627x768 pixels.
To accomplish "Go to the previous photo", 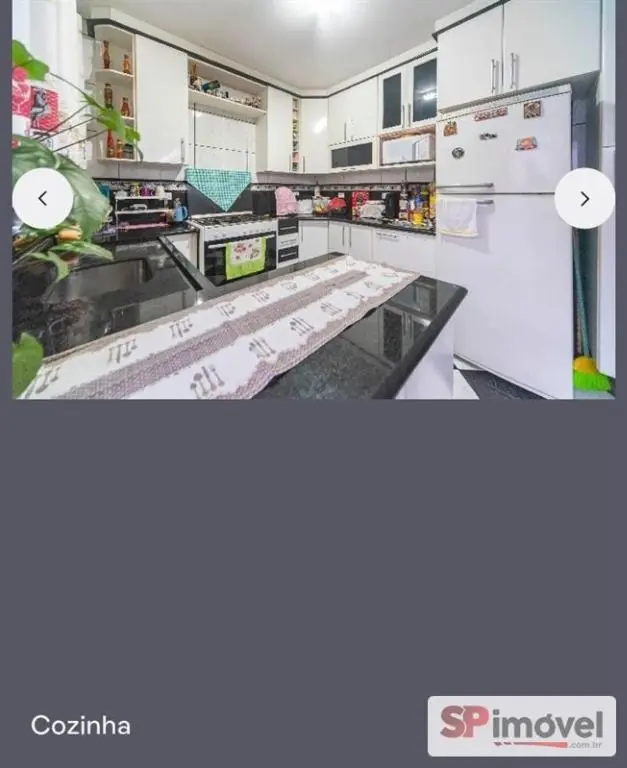I will point(42,198).
